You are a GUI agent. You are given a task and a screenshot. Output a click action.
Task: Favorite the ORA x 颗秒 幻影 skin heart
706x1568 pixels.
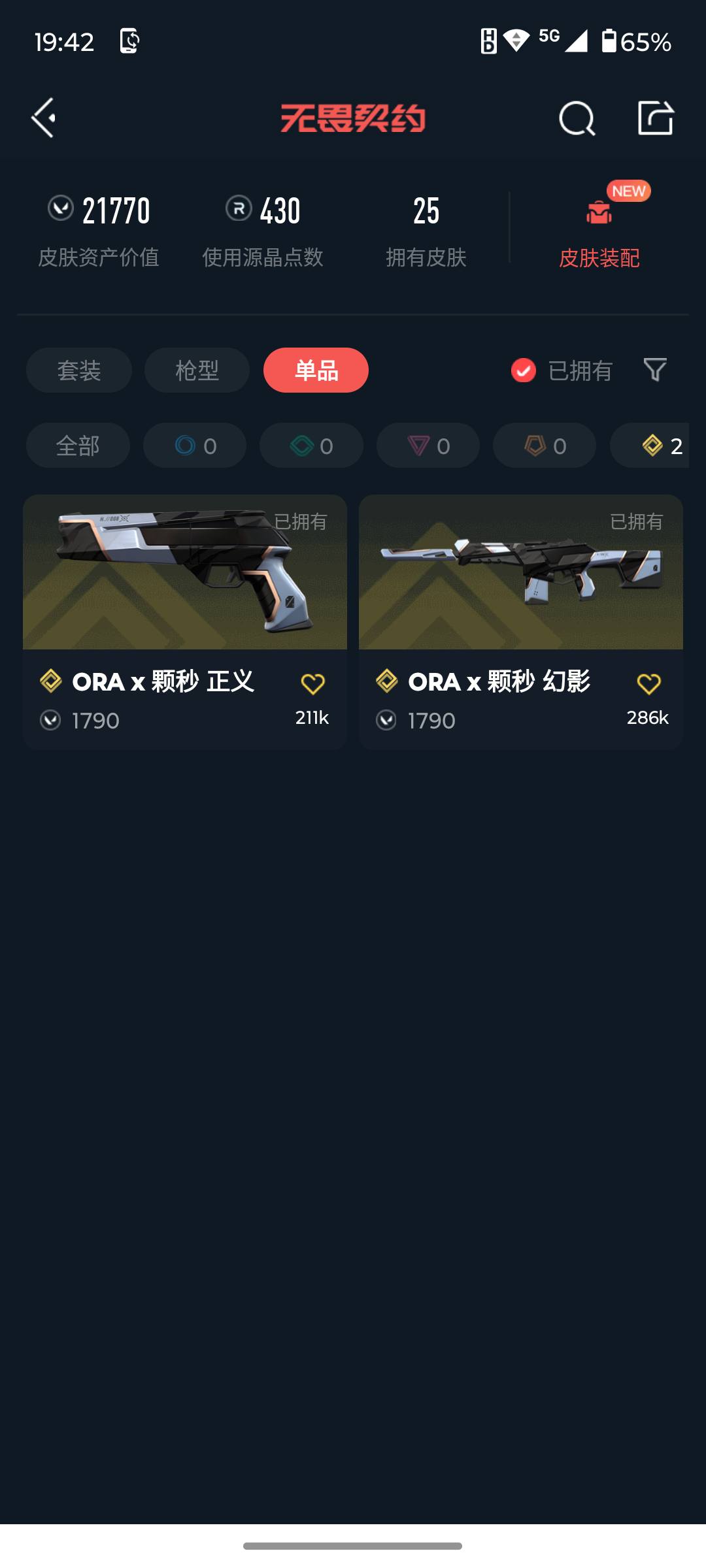click(648, 683)
